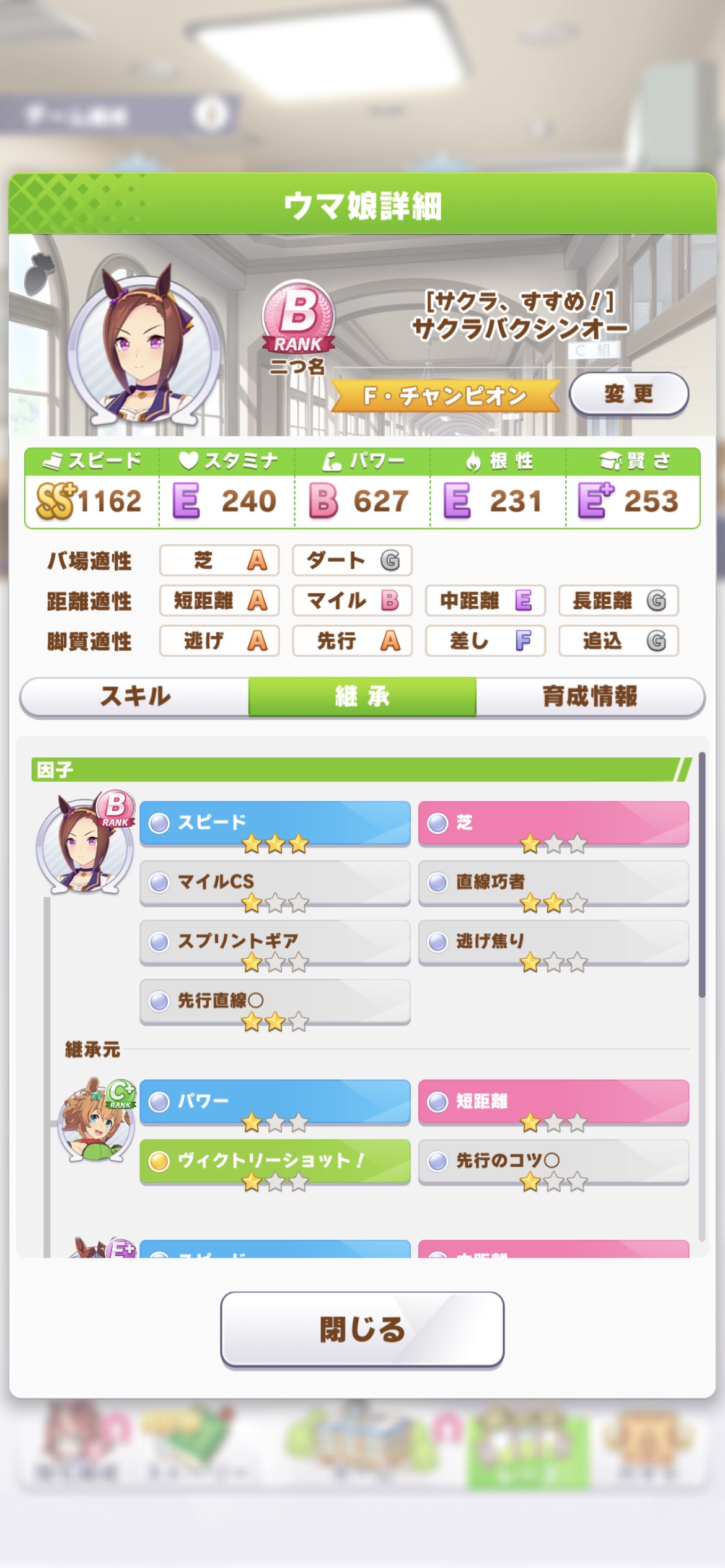Select the 継承 tab

pyautogui.click(x=362, y=697)
